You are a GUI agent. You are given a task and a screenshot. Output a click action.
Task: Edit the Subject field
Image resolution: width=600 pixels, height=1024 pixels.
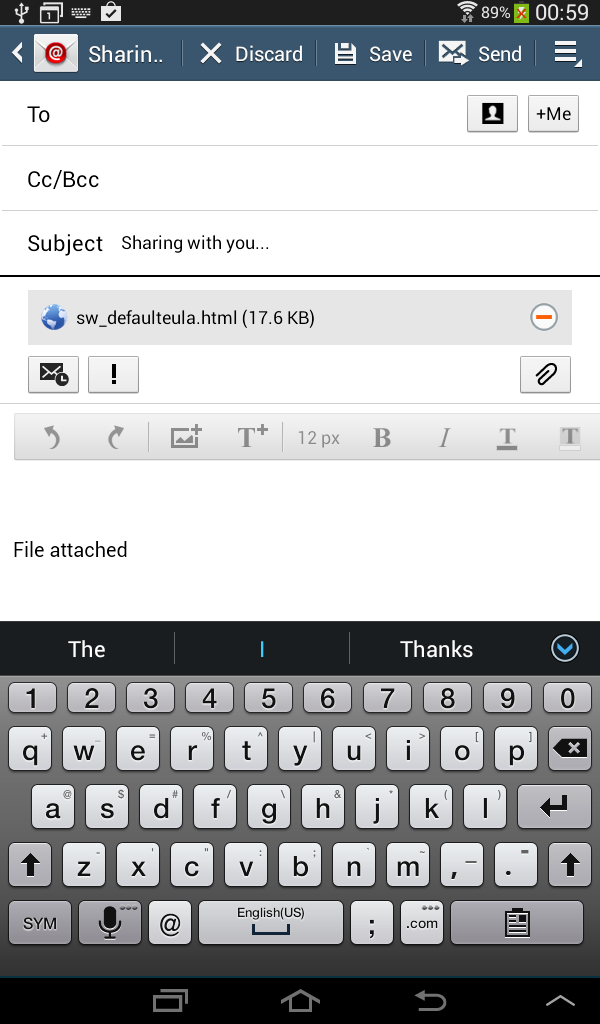click(x=353, y=243)
